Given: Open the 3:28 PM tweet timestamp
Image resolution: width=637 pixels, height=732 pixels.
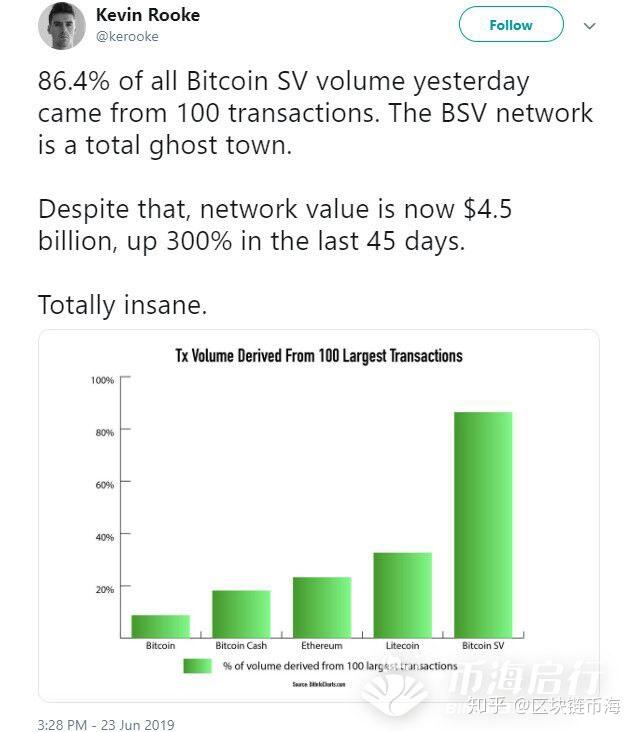Looking at the screenshot, I should [x=106, y=723].
